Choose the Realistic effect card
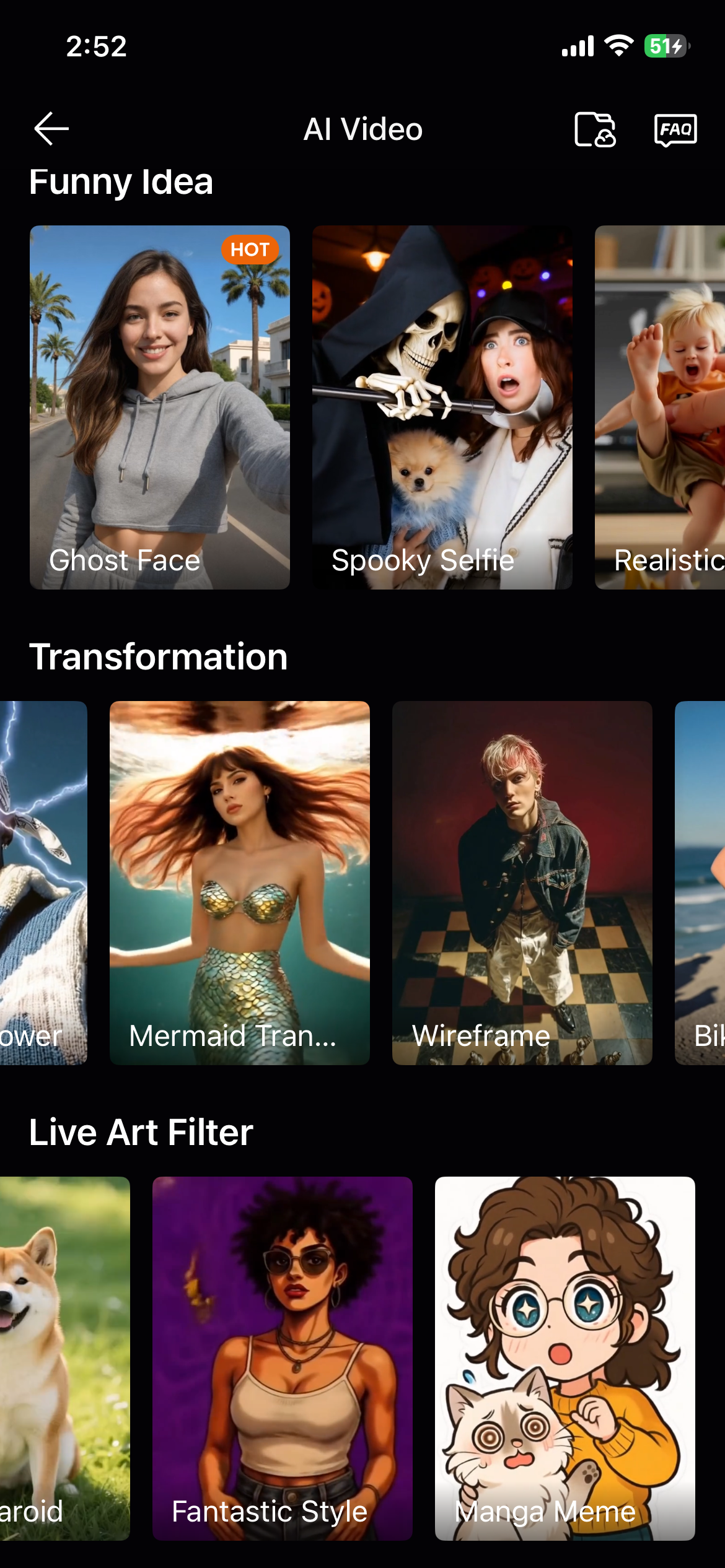The height and width of the screenshot is (1568, 725). click(661, 407)
